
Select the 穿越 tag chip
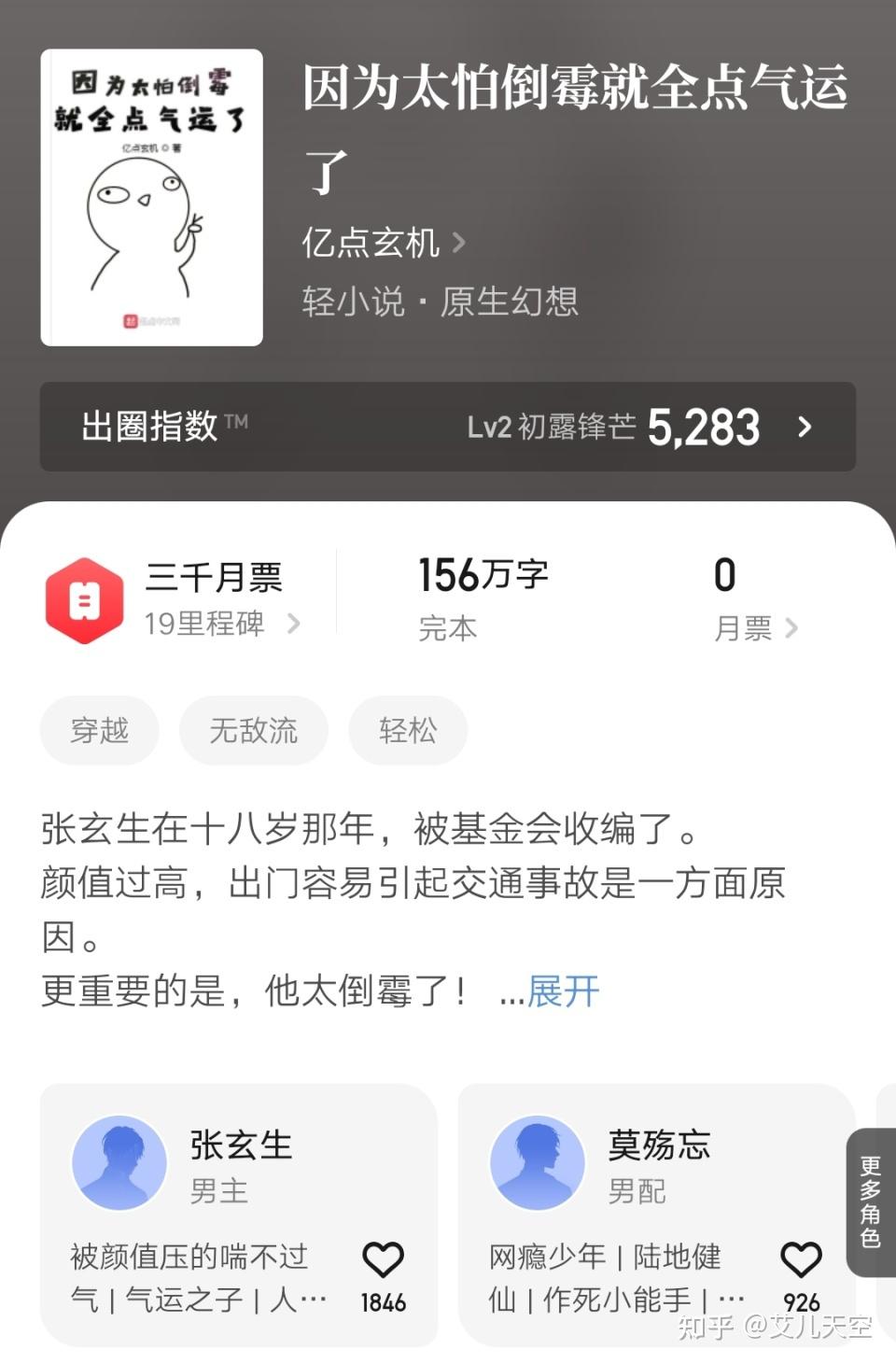[100, 730]
